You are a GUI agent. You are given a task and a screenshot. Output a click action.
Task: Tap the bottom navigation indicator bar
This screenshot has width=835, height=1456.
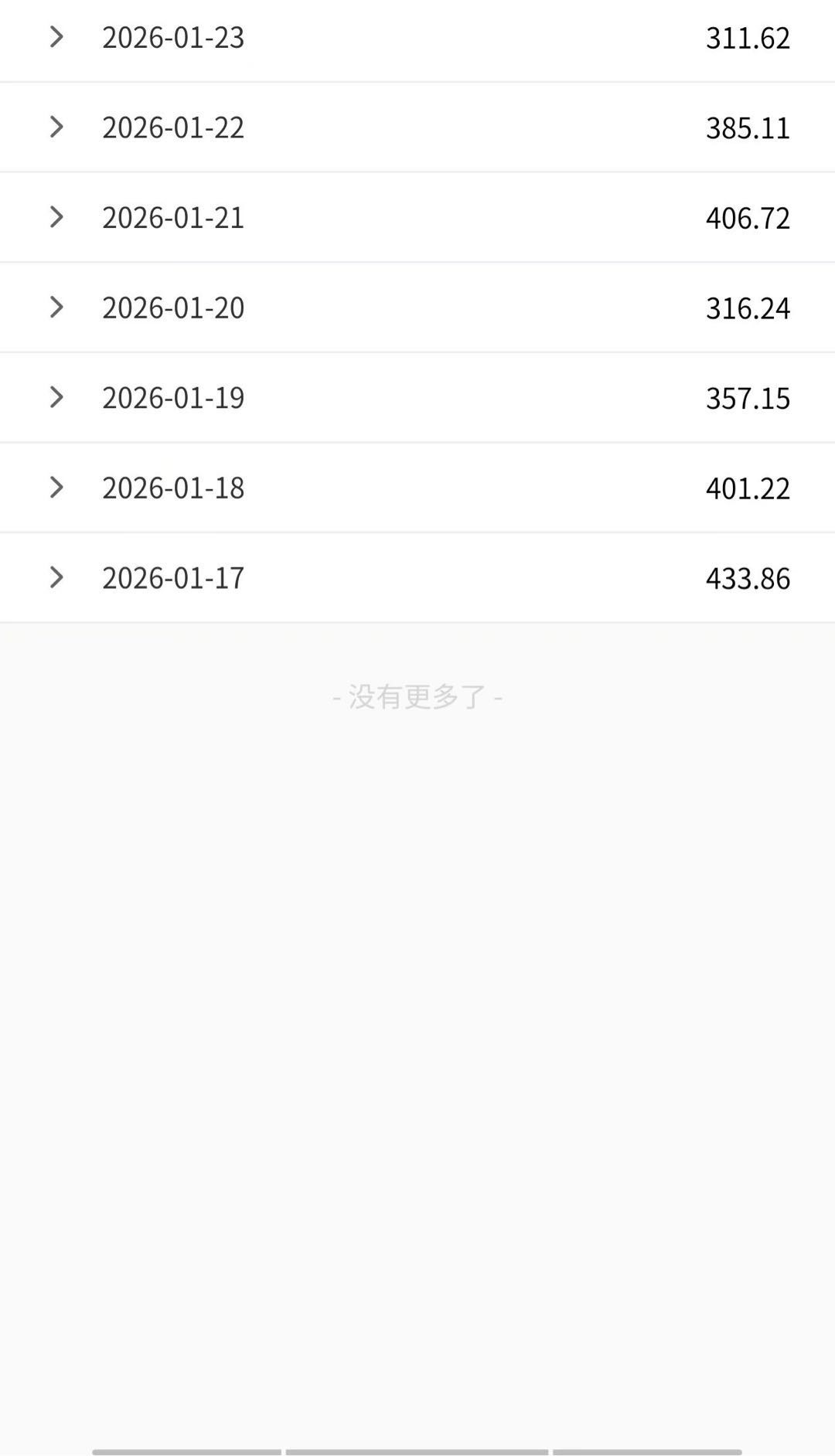click(x=417, y=1447)
